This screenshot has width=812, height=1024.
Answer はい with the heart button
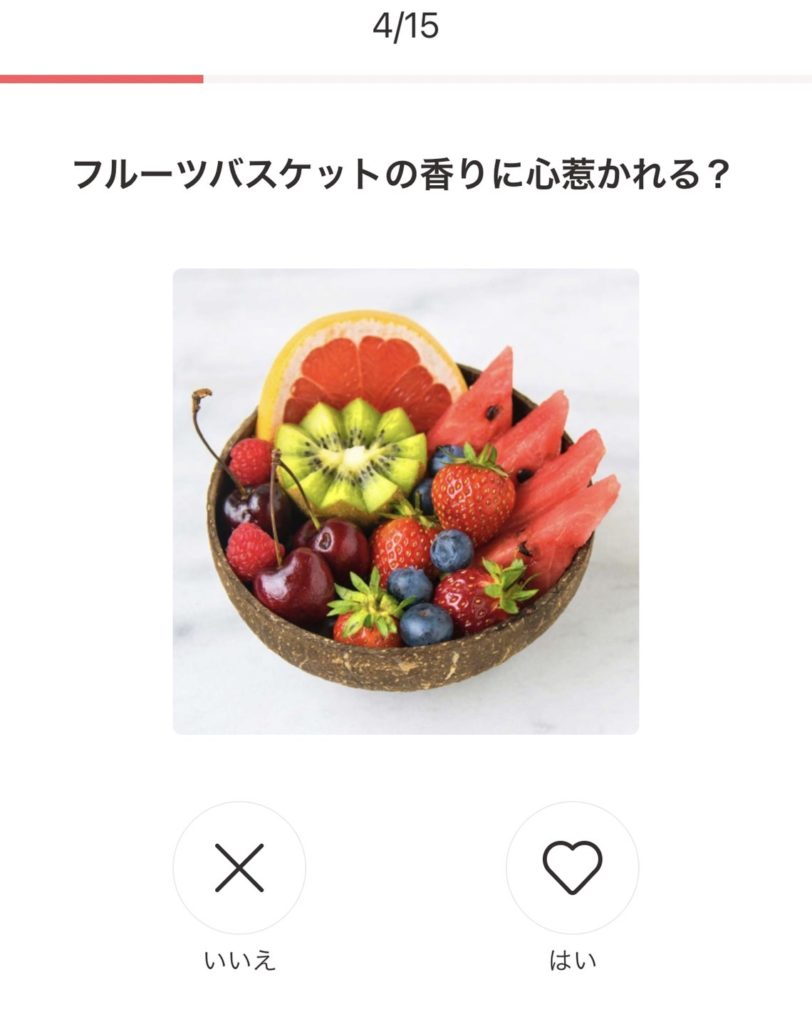(x=572, y=867)
